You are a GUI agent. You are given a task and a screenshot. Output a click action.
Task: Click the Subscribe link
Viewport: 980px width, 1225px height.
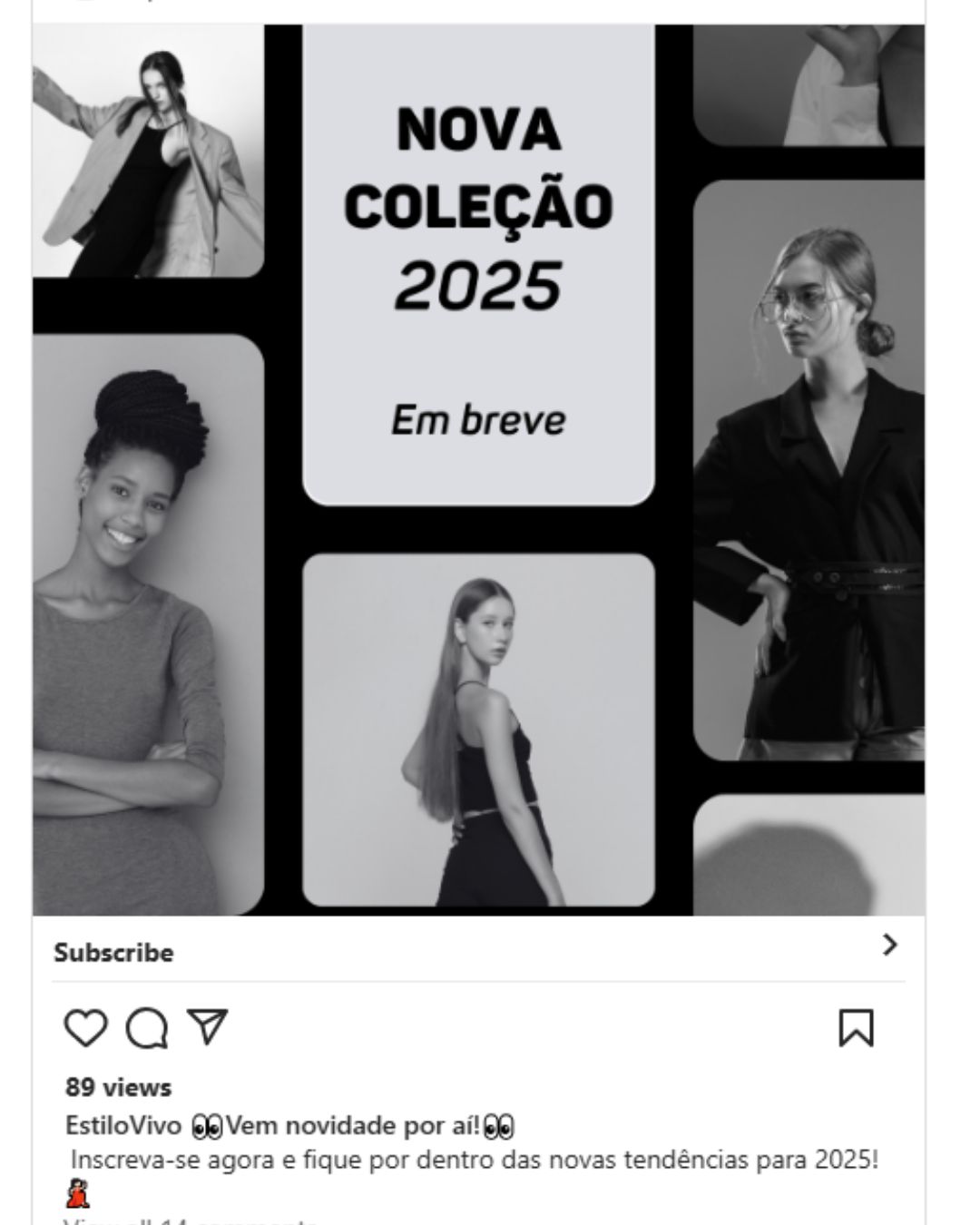tap(113, 952)
